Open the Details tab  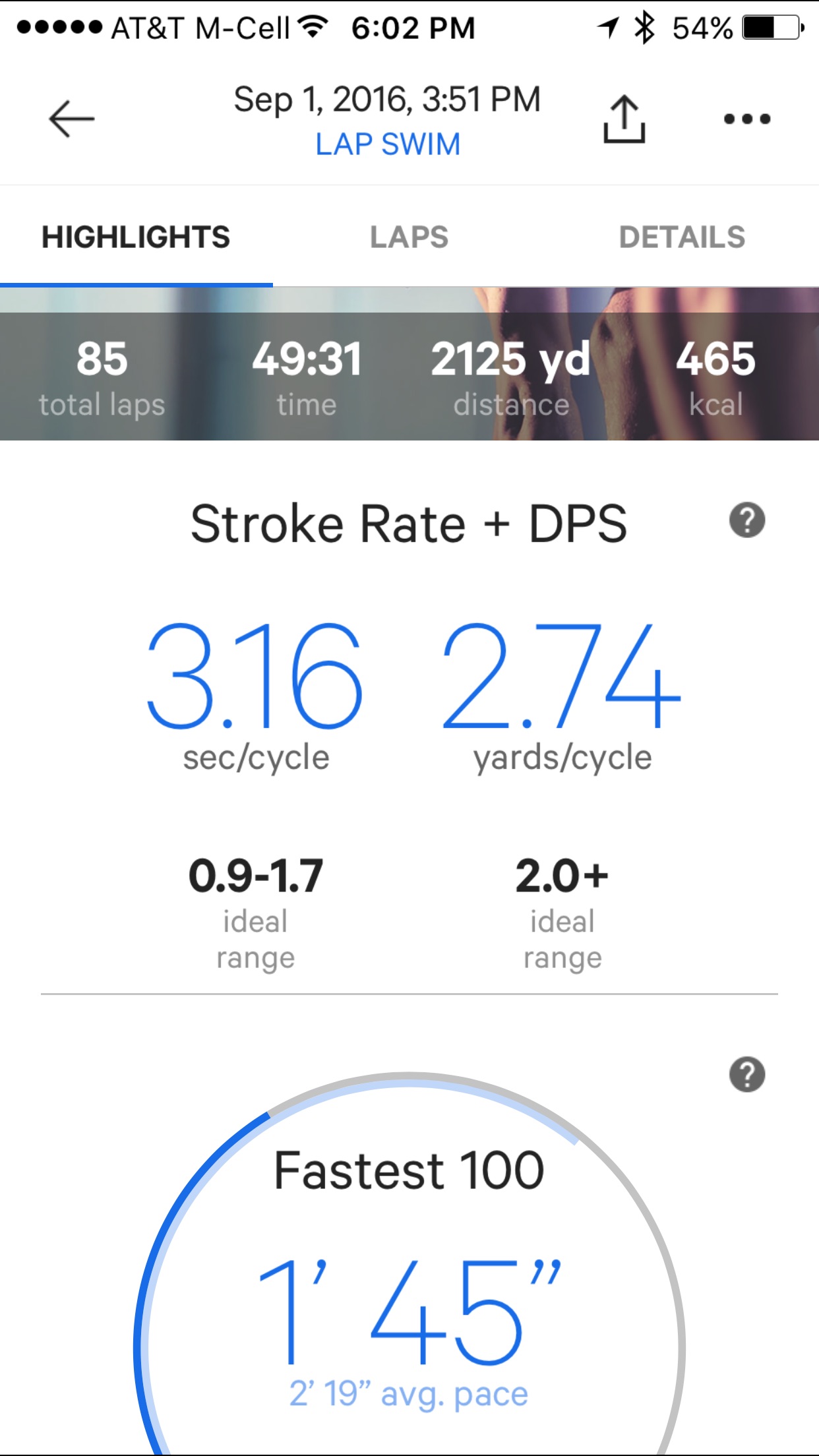click(x=682, y=237)
